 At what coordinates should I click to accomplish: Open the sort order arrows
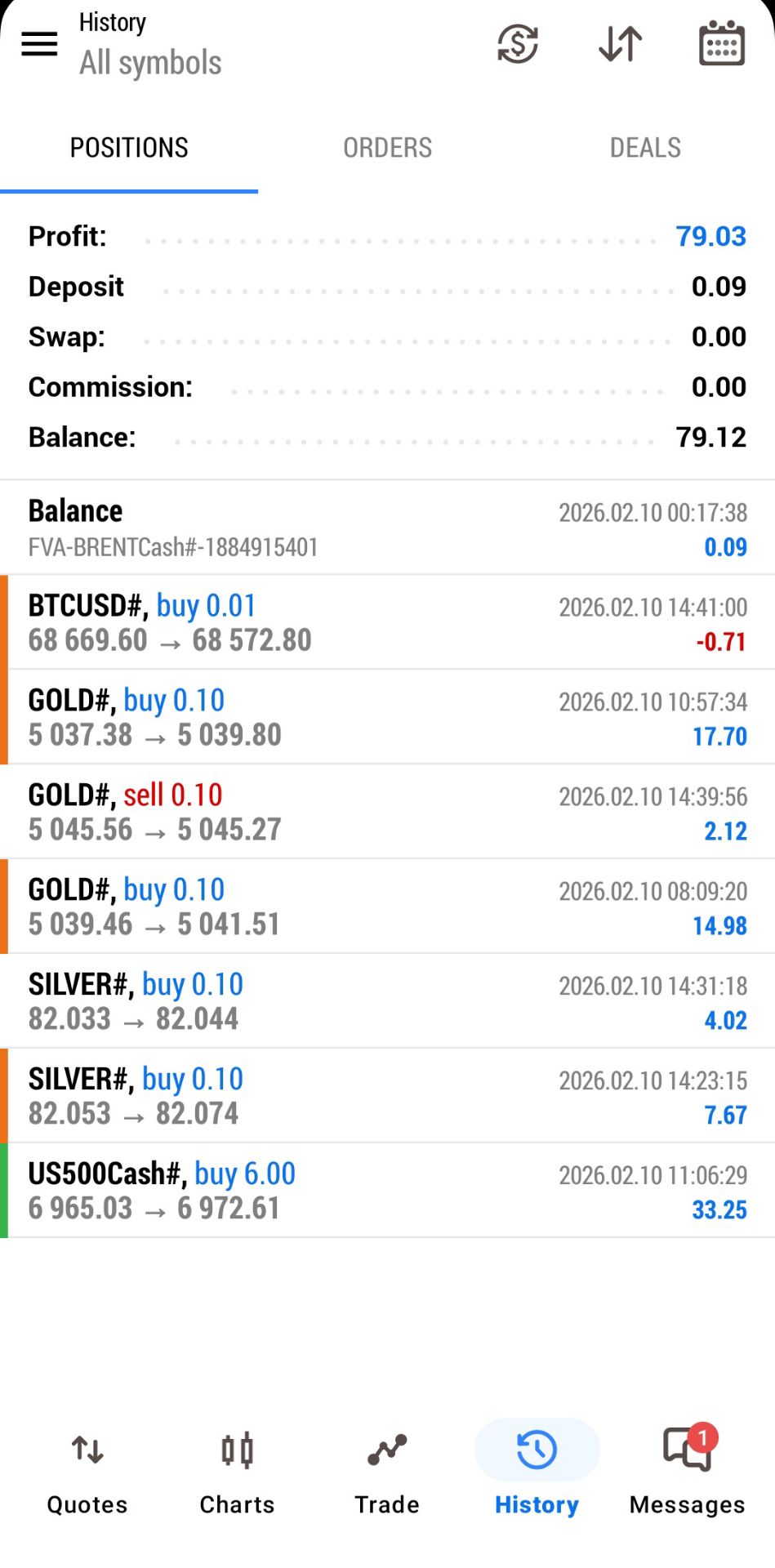point(620,44)
